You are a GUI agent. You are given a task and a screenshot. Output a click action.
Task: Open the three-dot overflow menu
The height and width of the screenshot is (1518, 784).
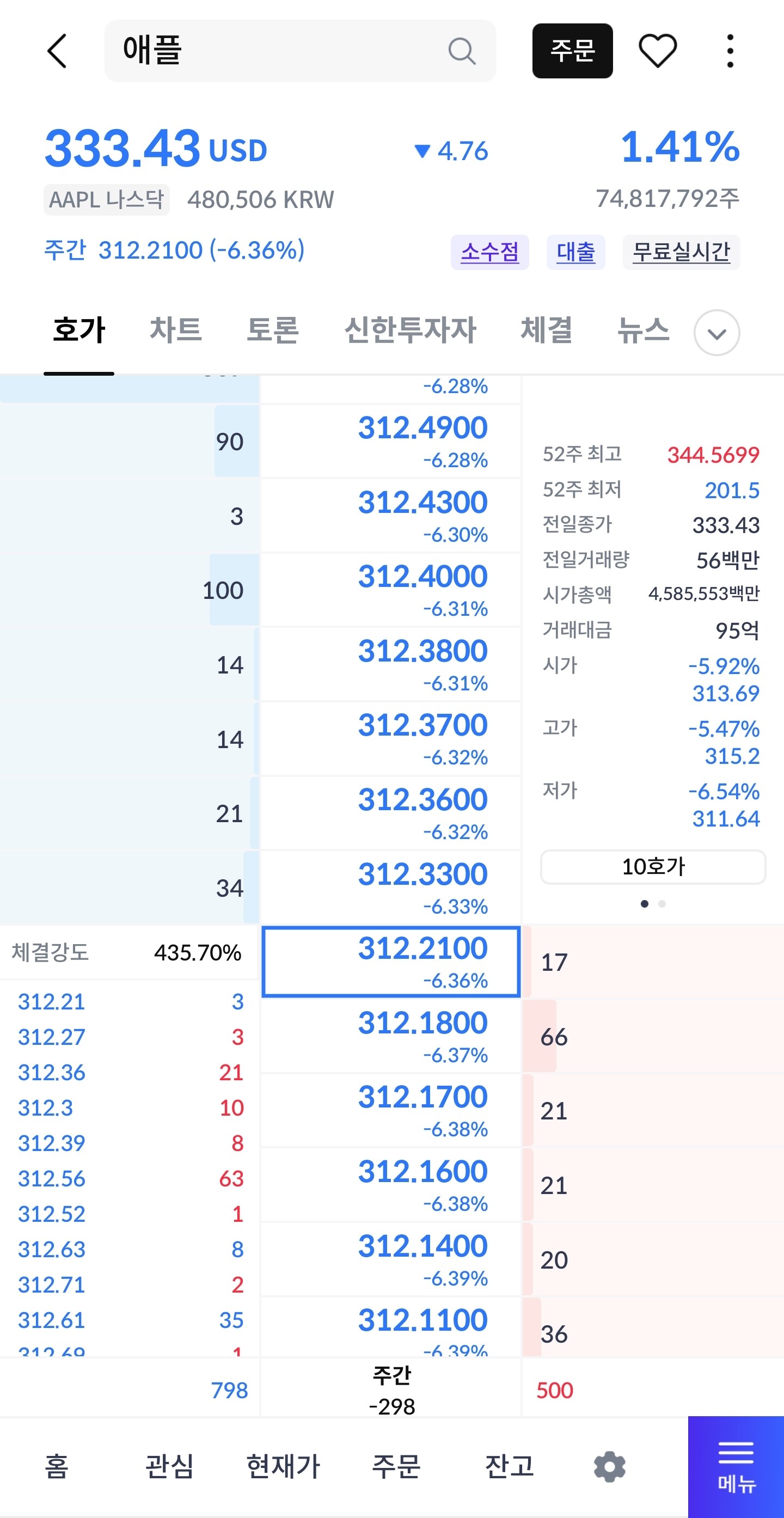[x=731, y=51]
